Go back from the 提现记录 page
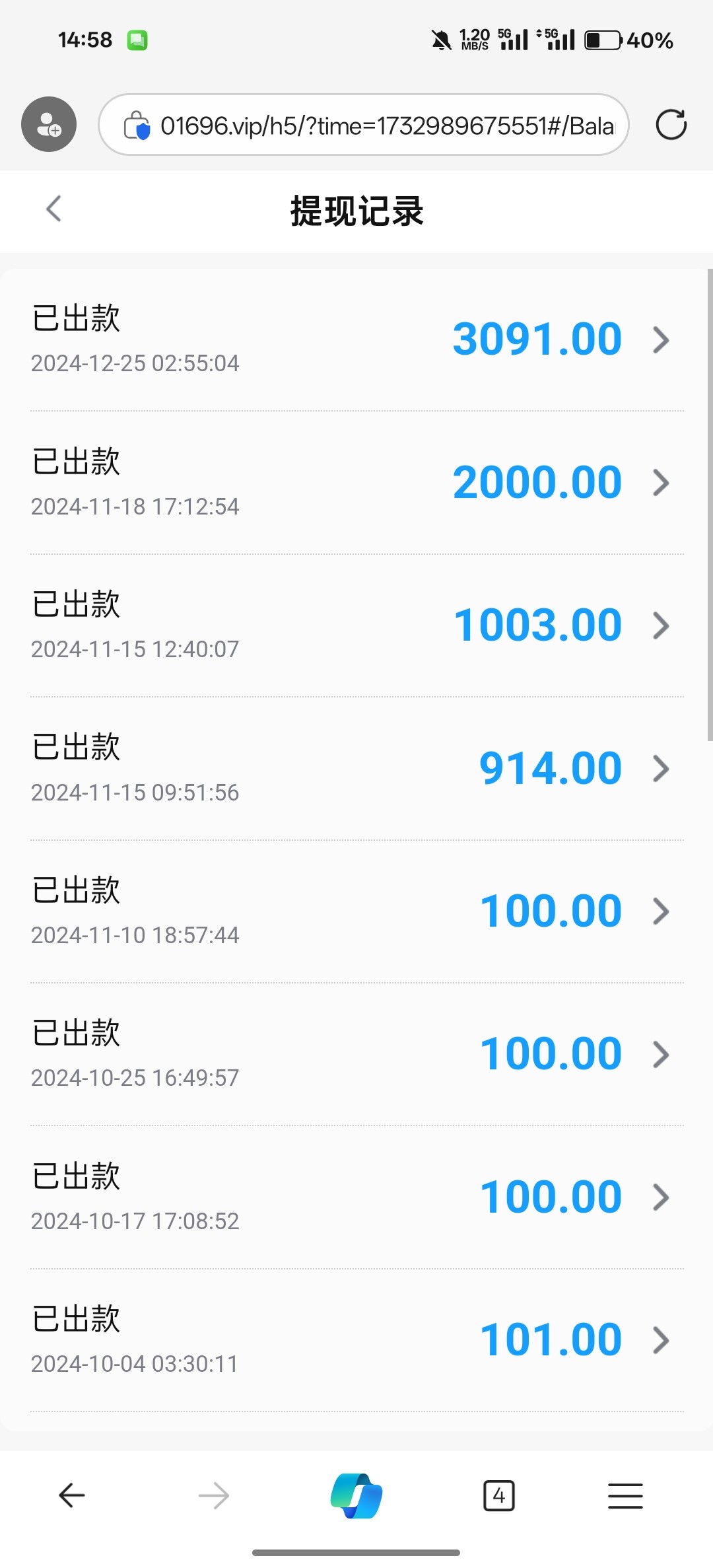This screenshot has height=1568, width=713. tap(54, 209)
